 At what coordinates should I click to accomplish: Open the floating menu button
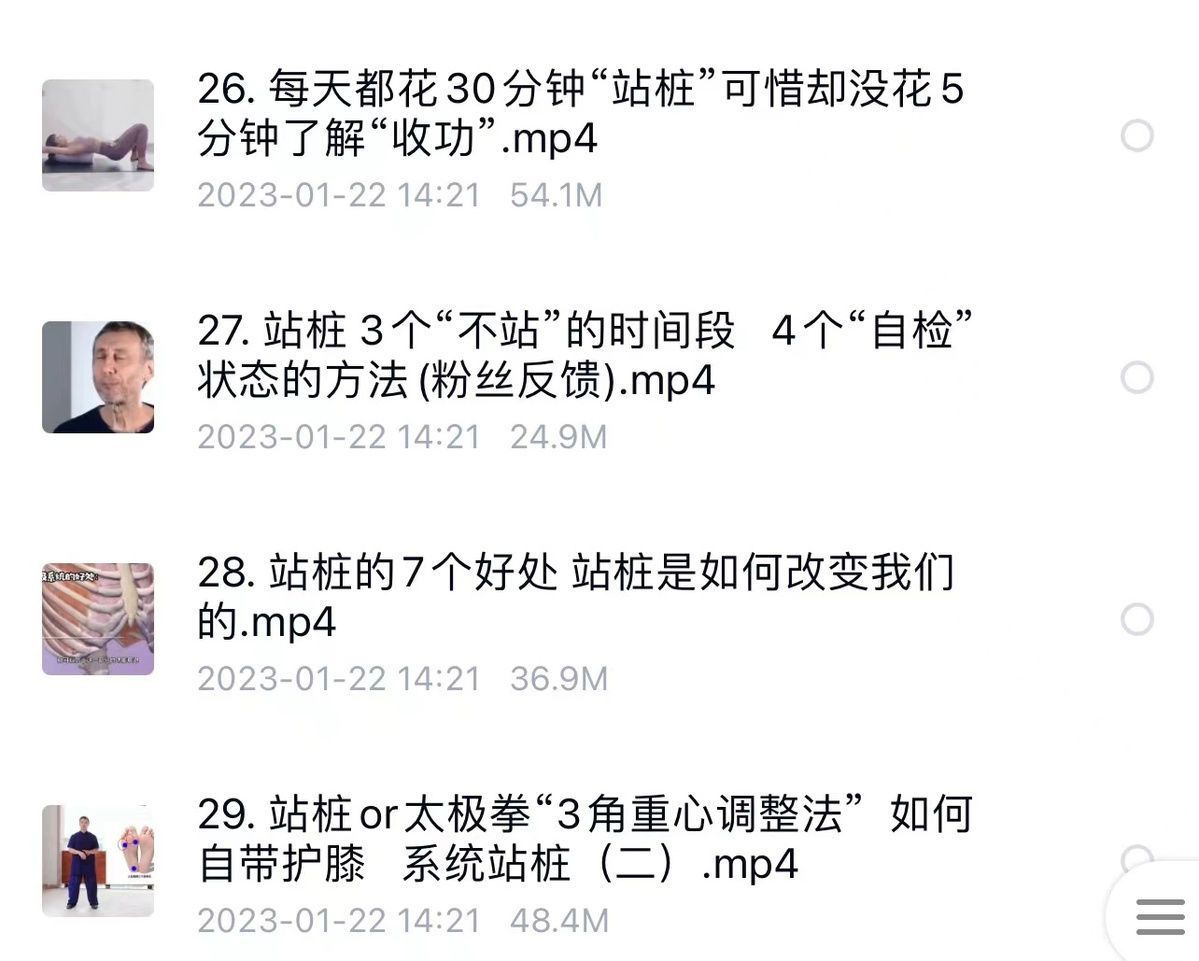coord(1160,917)
